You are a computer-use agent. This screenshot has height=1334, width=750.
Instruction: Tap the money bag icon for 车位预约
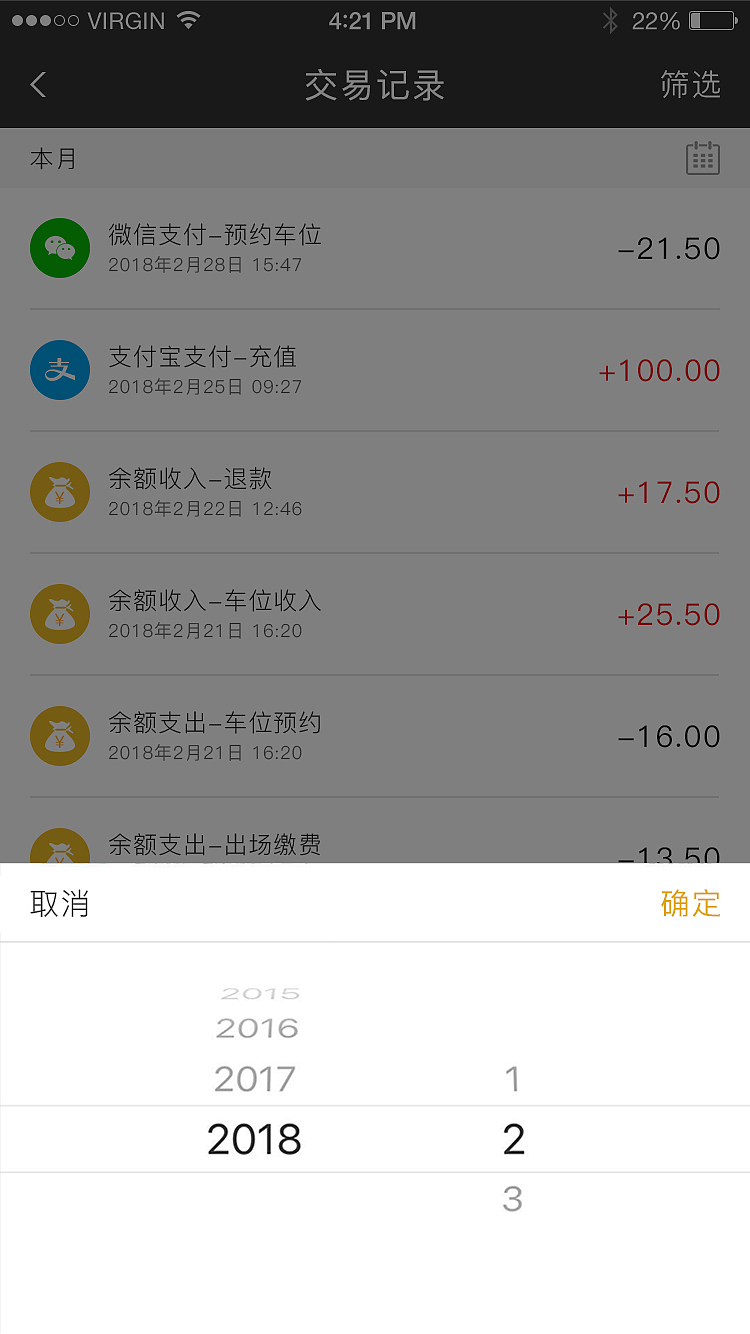click(60, 736)
